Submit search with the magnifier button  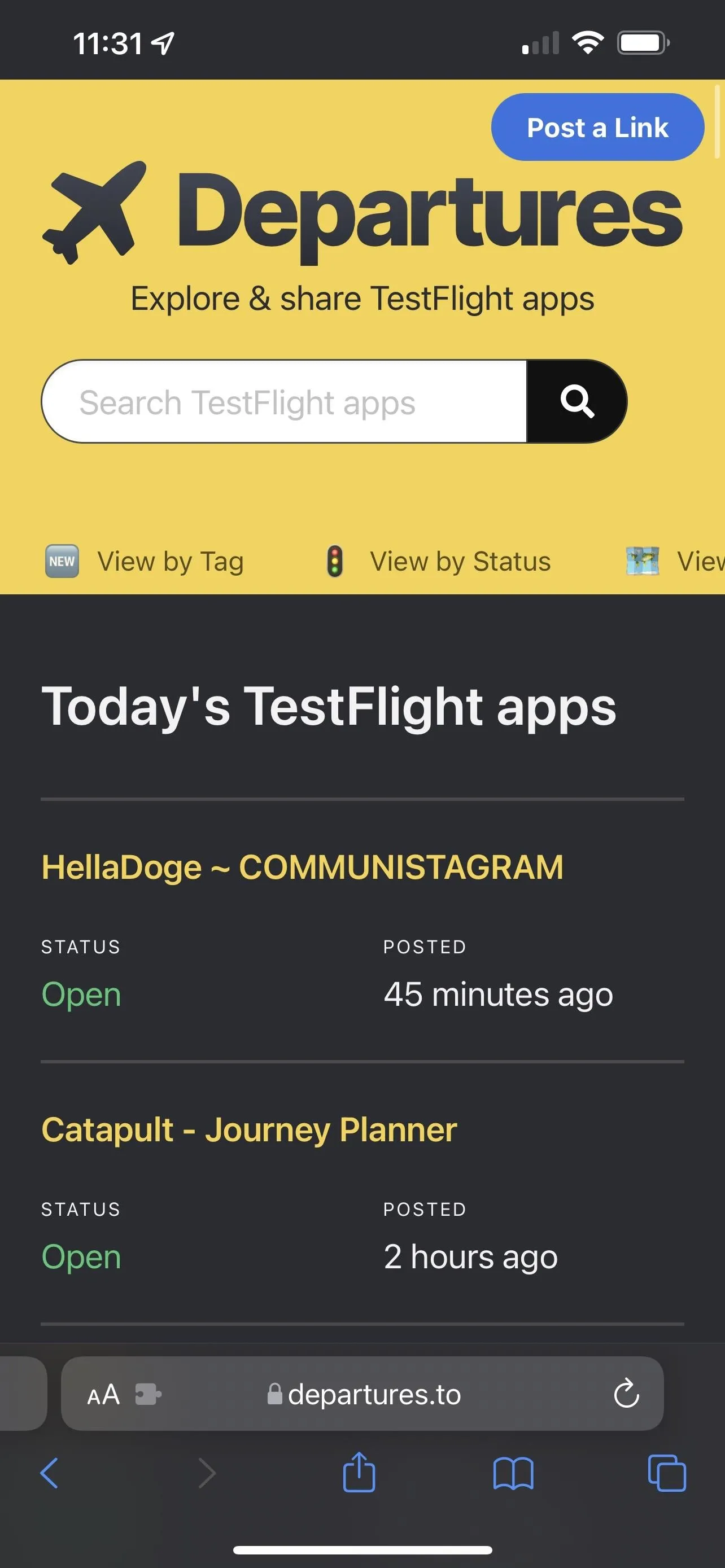576,401
